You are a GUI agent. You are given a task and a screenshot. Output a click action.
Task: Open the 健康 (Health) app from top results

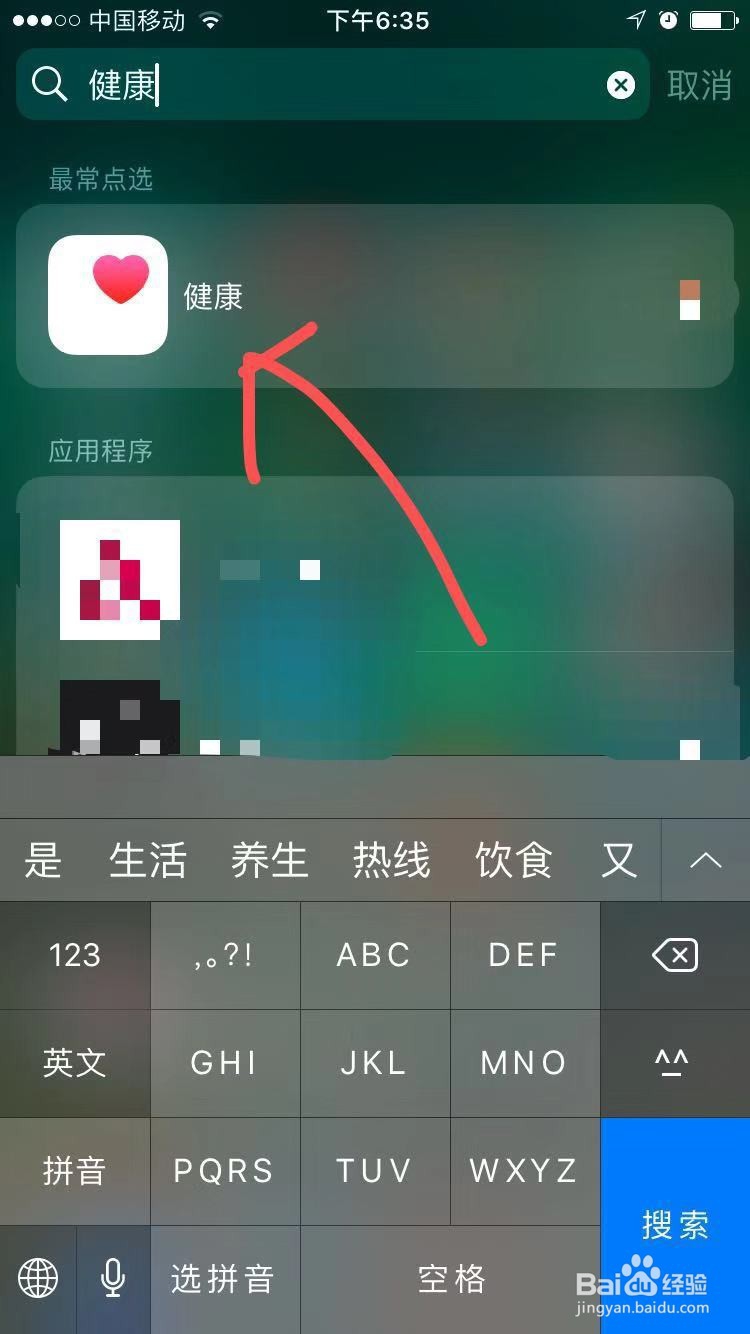[x=108, y=296]
